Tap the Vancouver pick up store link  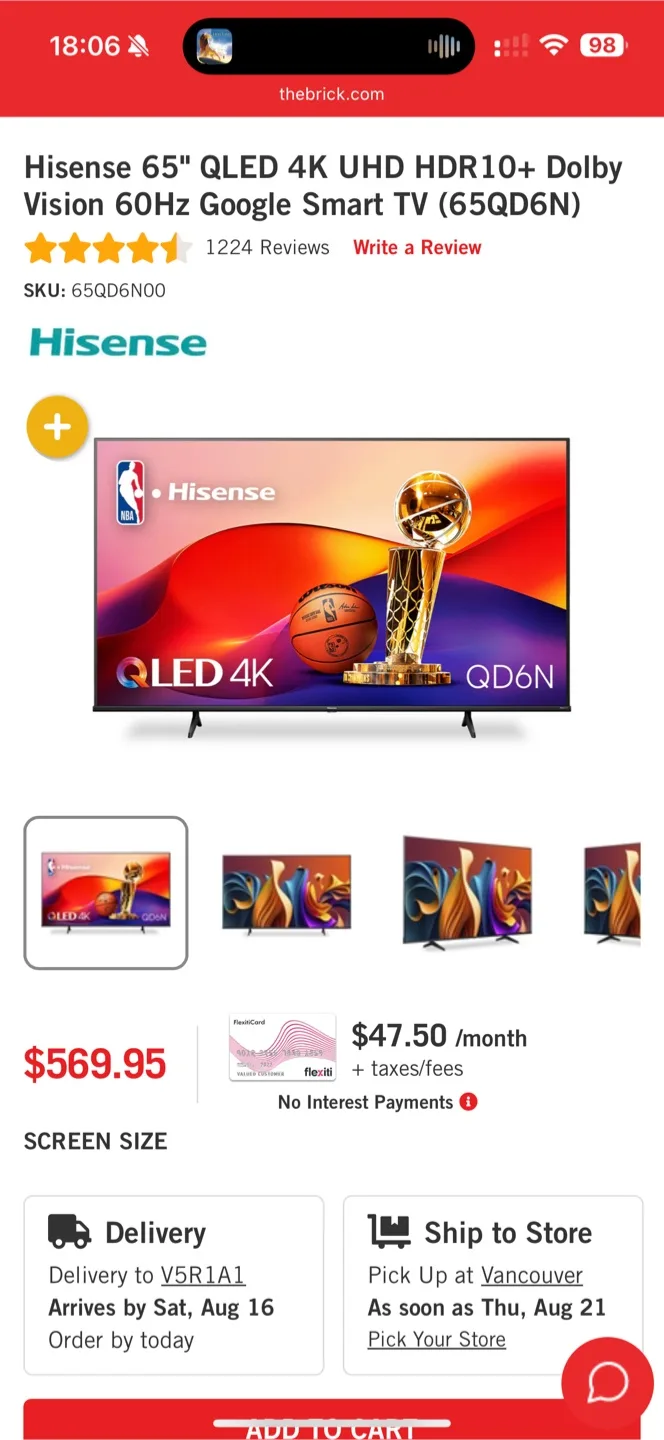(x=532, y=1275)
